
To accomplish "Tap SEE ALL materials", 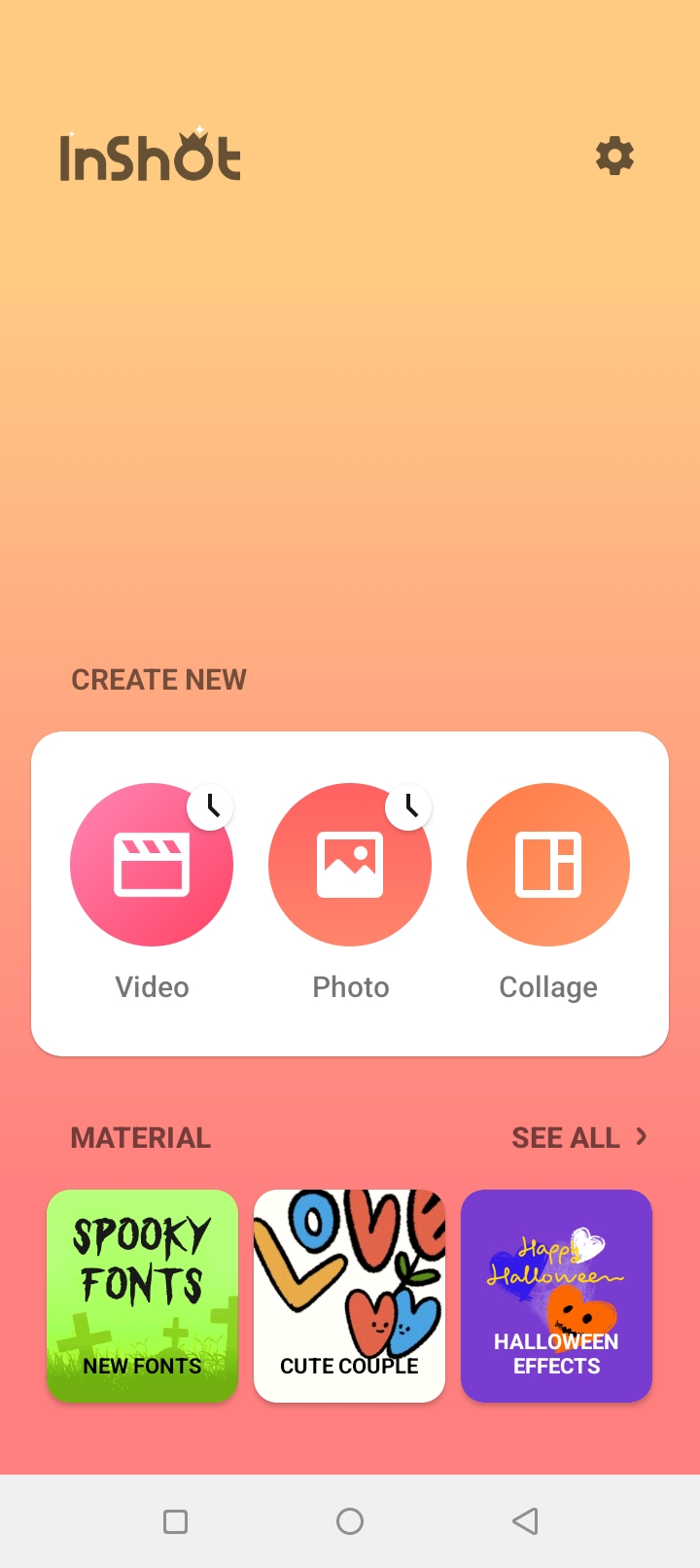I will [x=579, y=1137].
